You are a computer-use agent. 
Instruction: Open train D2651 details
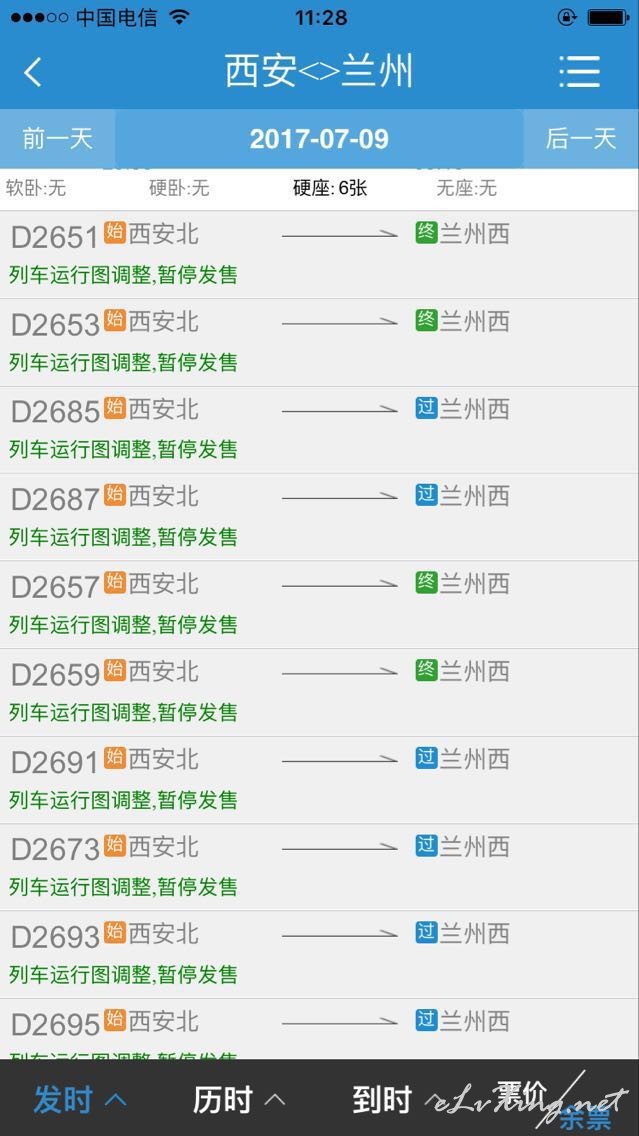click(x=319, y=254)
